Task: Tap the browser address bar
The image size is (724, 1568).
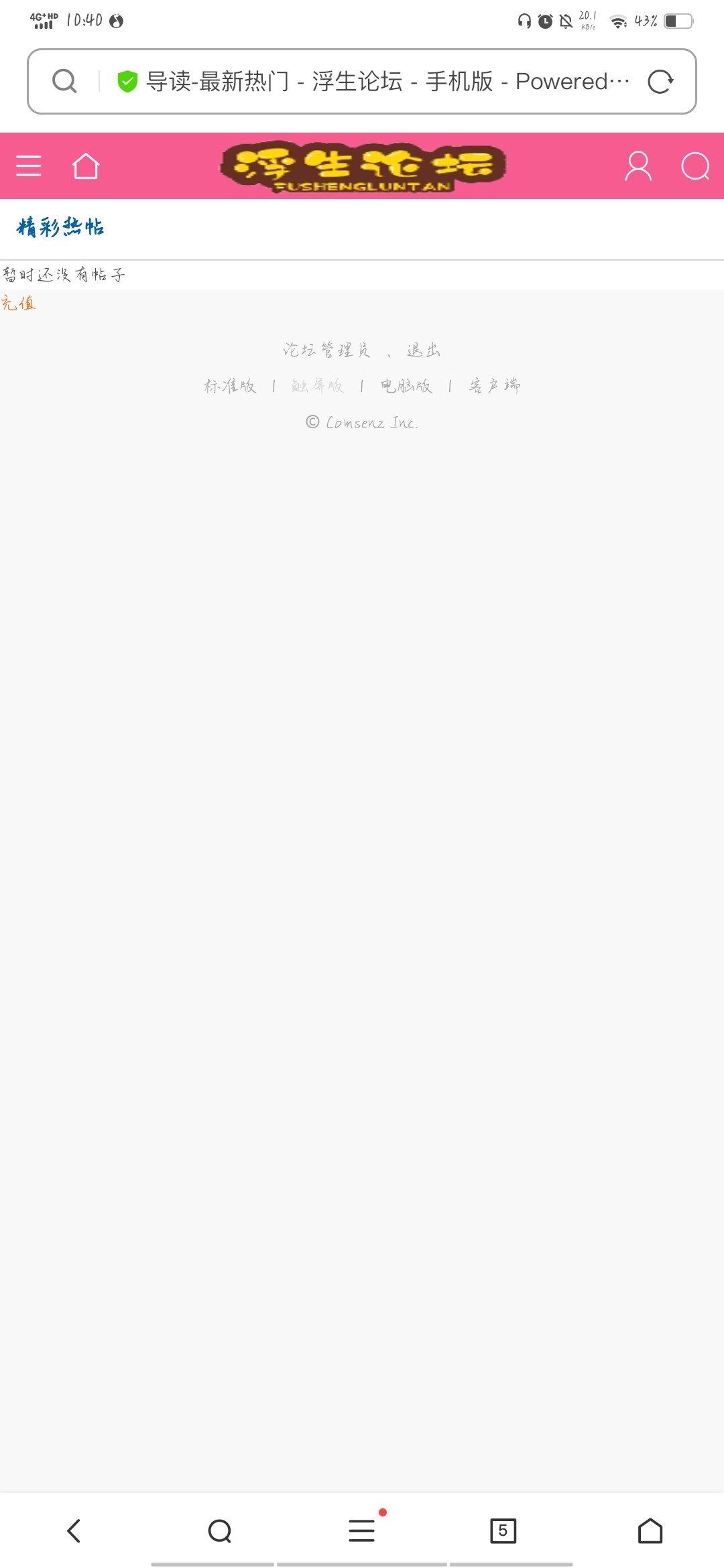Action: pyautogui.click(x=375, y=82)
